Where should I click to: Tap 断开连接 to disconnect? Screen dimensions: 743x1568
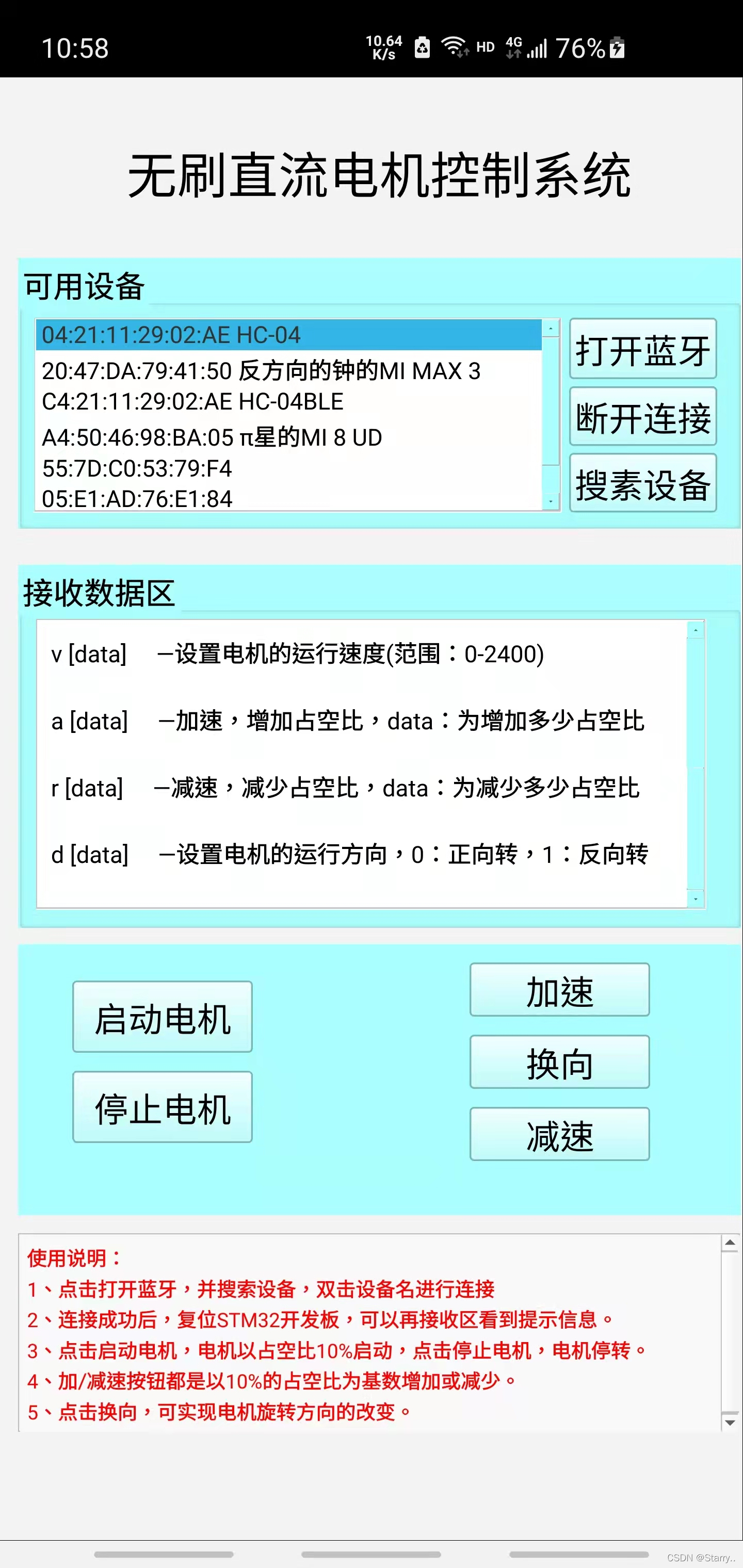point(642,417)
